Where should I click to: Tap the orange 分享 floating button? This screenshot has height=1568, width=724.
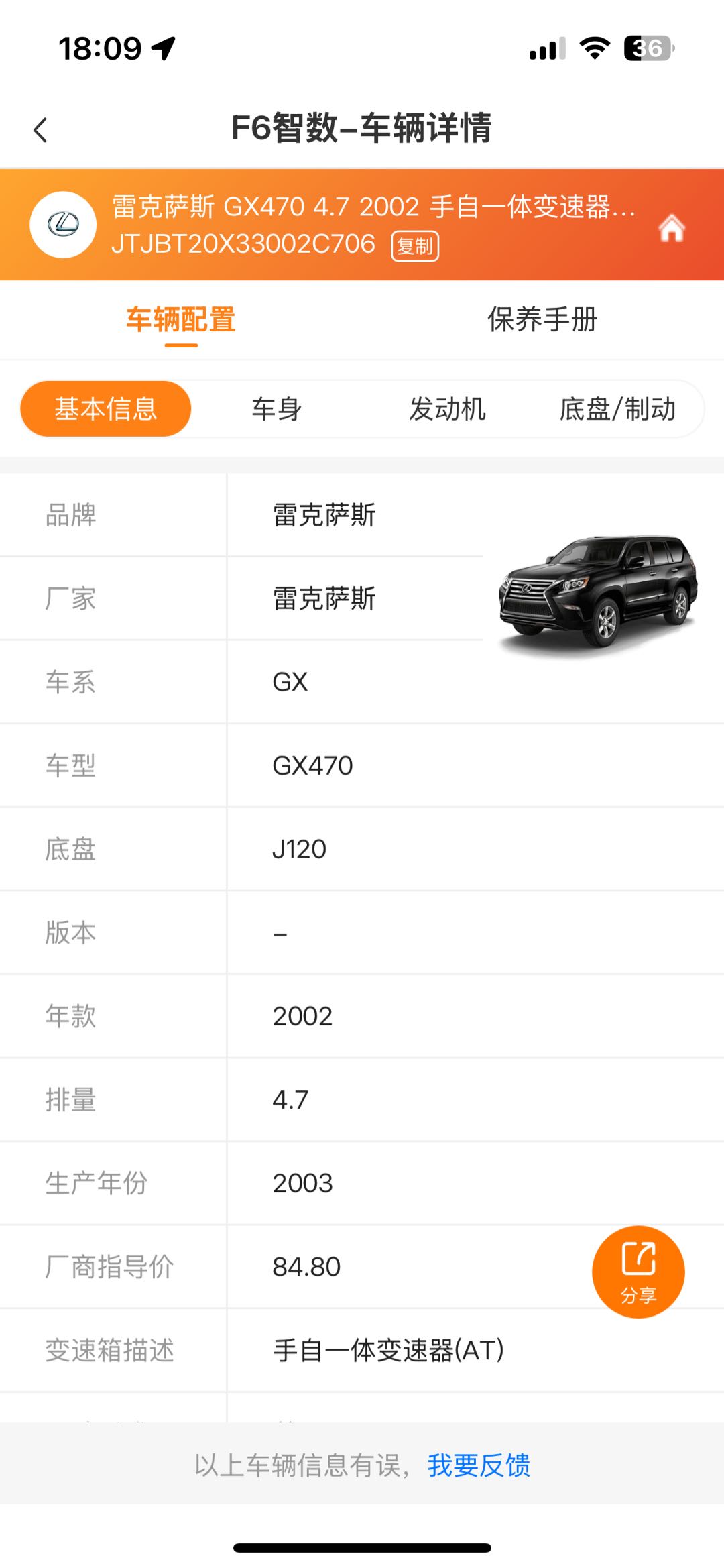tap(638, 1272)
